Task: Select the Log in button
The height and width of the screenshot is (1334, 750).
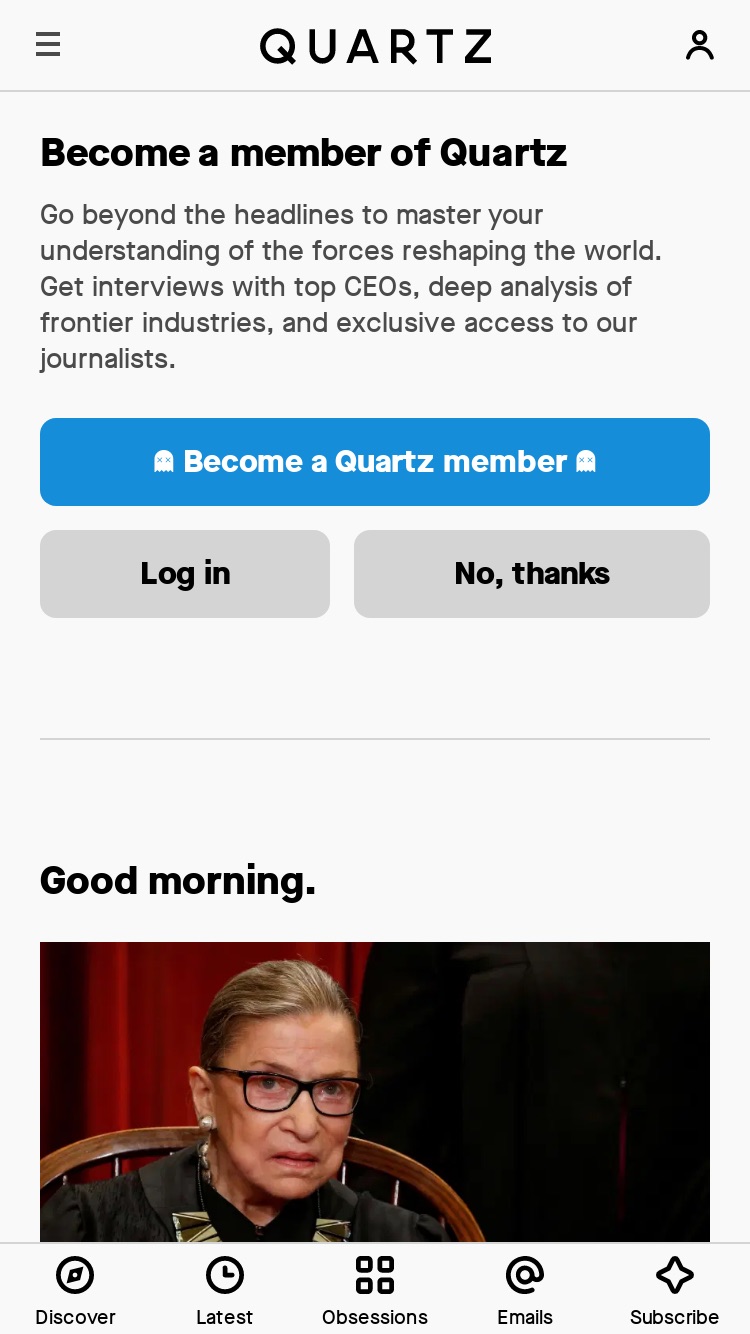Action: click(x=185, y=574)
